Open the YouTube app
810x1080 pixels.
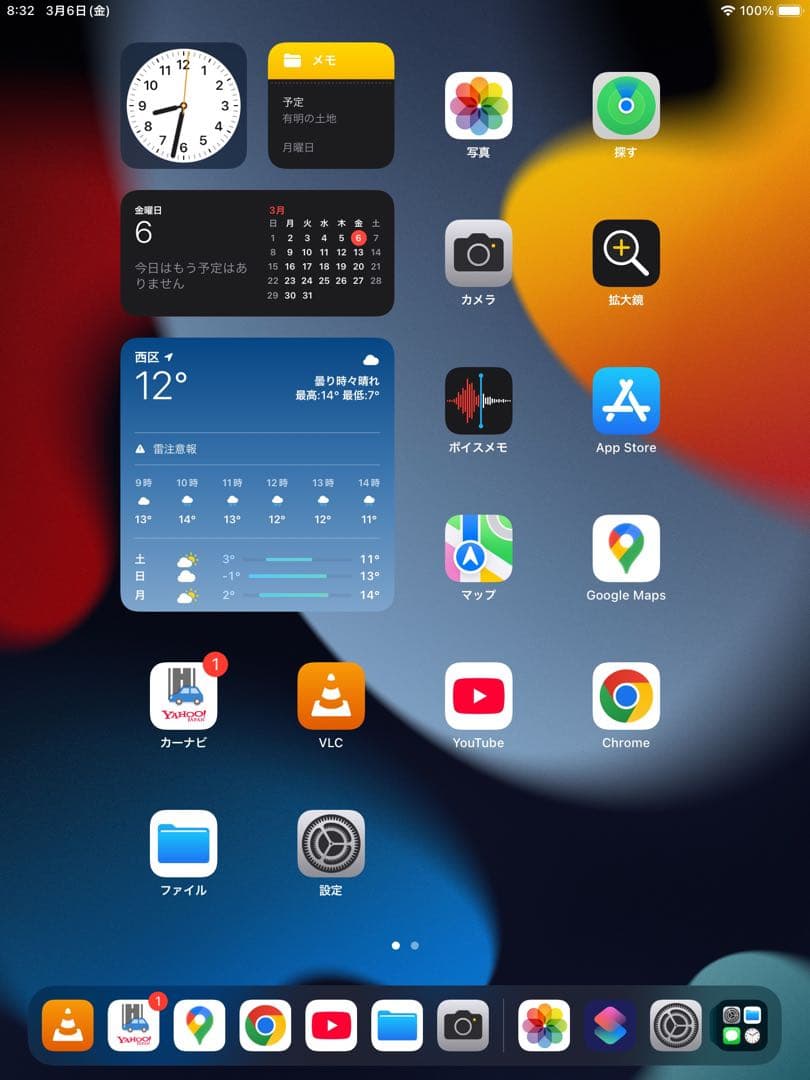[478, 695]
